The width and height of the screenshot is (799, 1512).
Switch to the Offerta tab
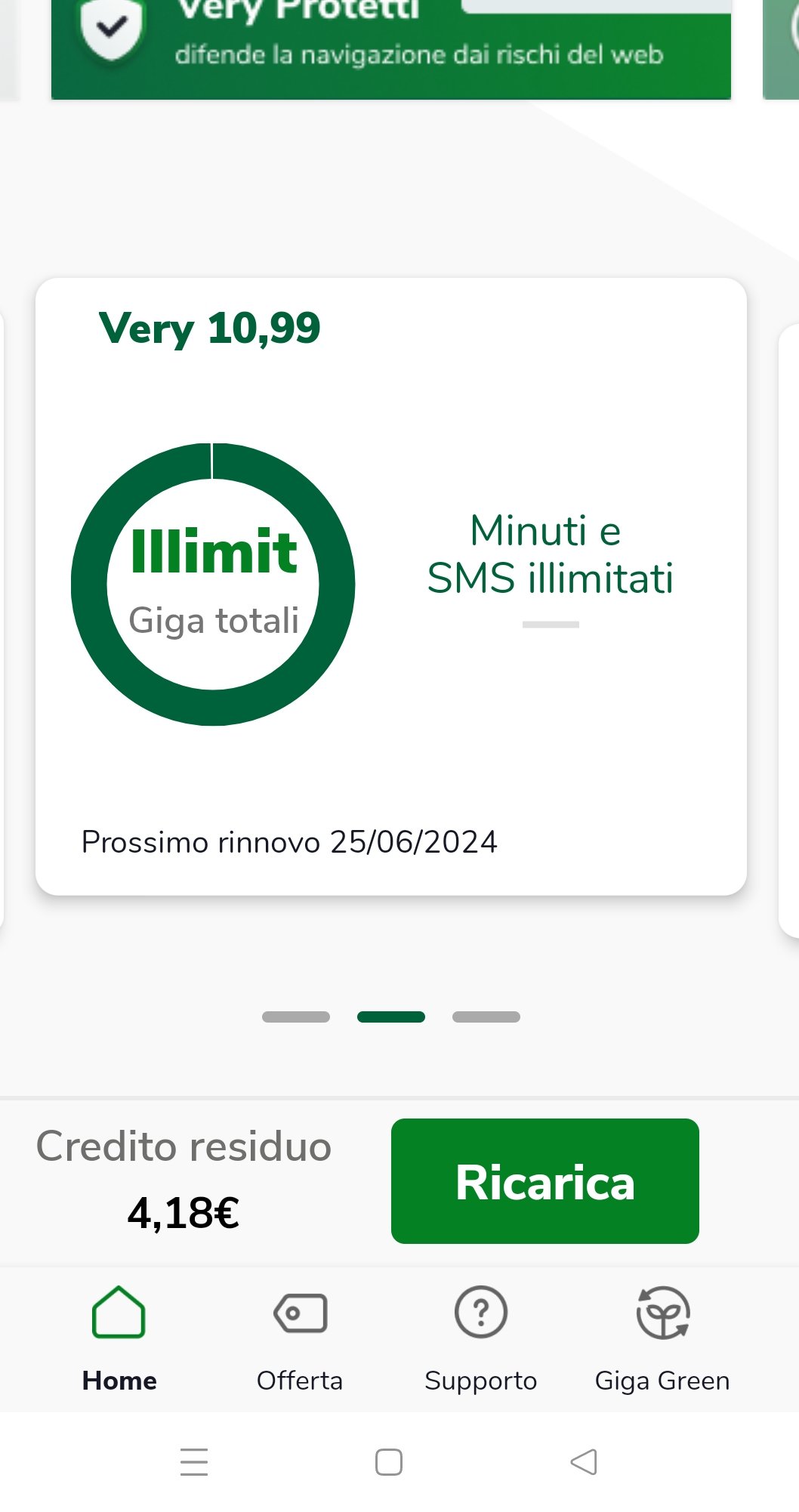[x=300, y=1338]
